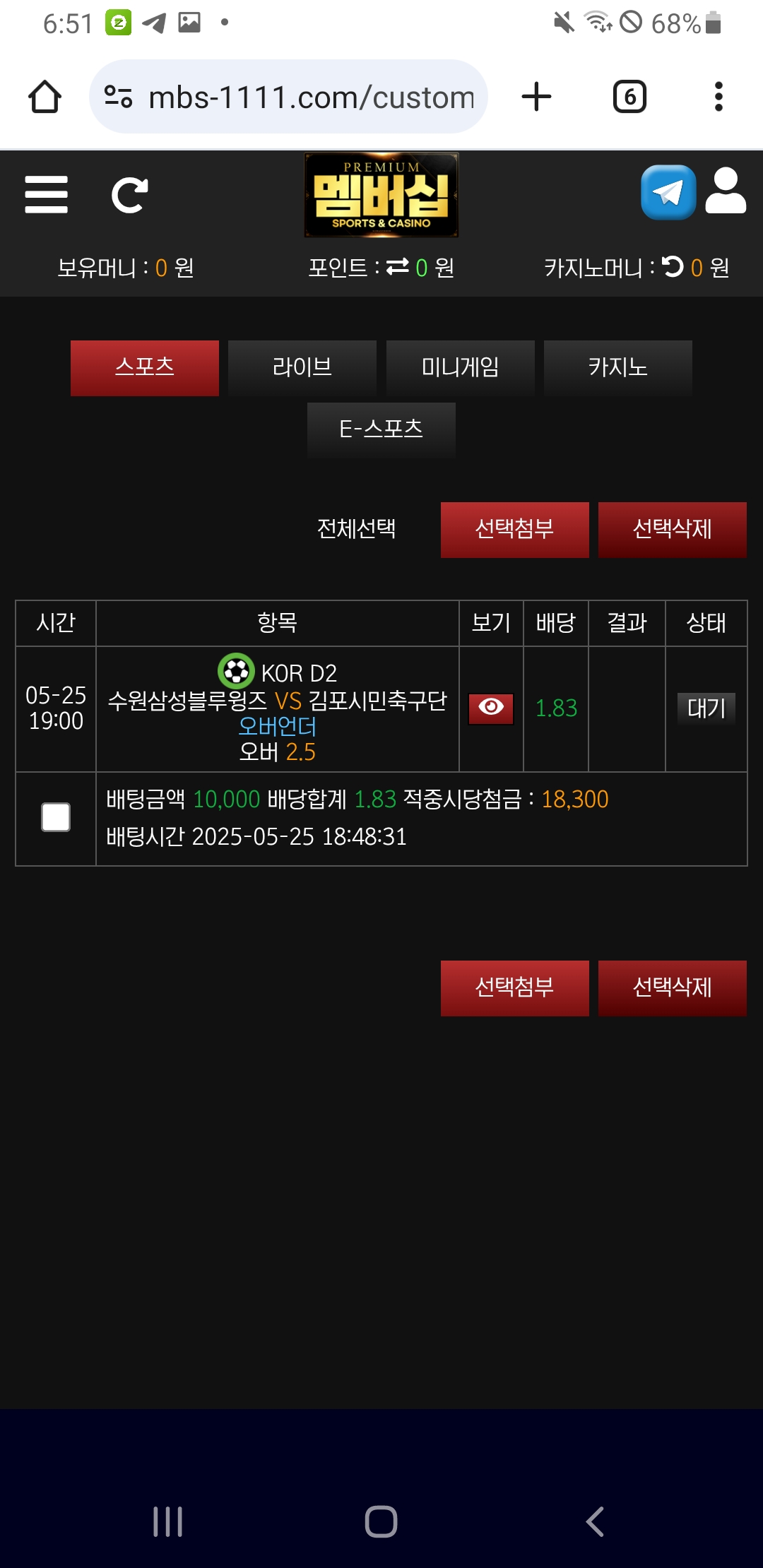Viewport: 763px width, 1568px height.
Task: Tap the bottom 선택삭제 button
Action: tap(672, 988)
